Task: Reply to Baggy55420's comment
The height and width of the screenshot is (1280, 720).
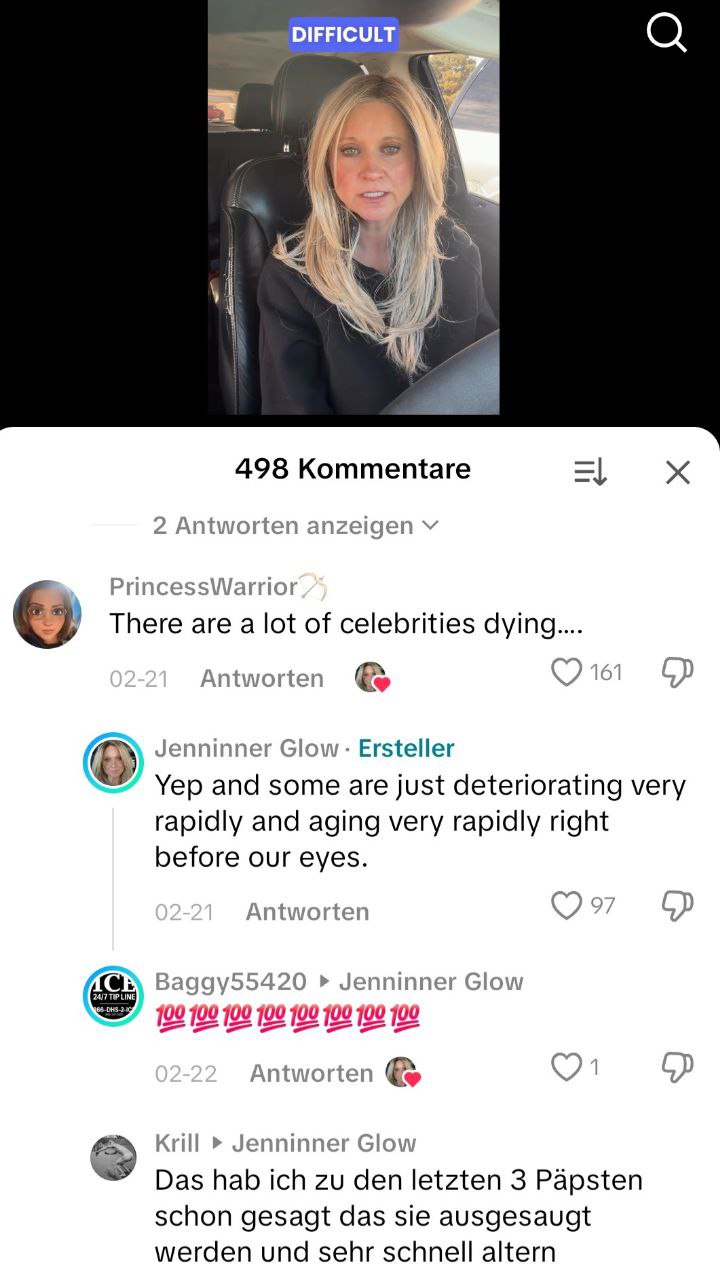Action: click(x=311, y=1073)
